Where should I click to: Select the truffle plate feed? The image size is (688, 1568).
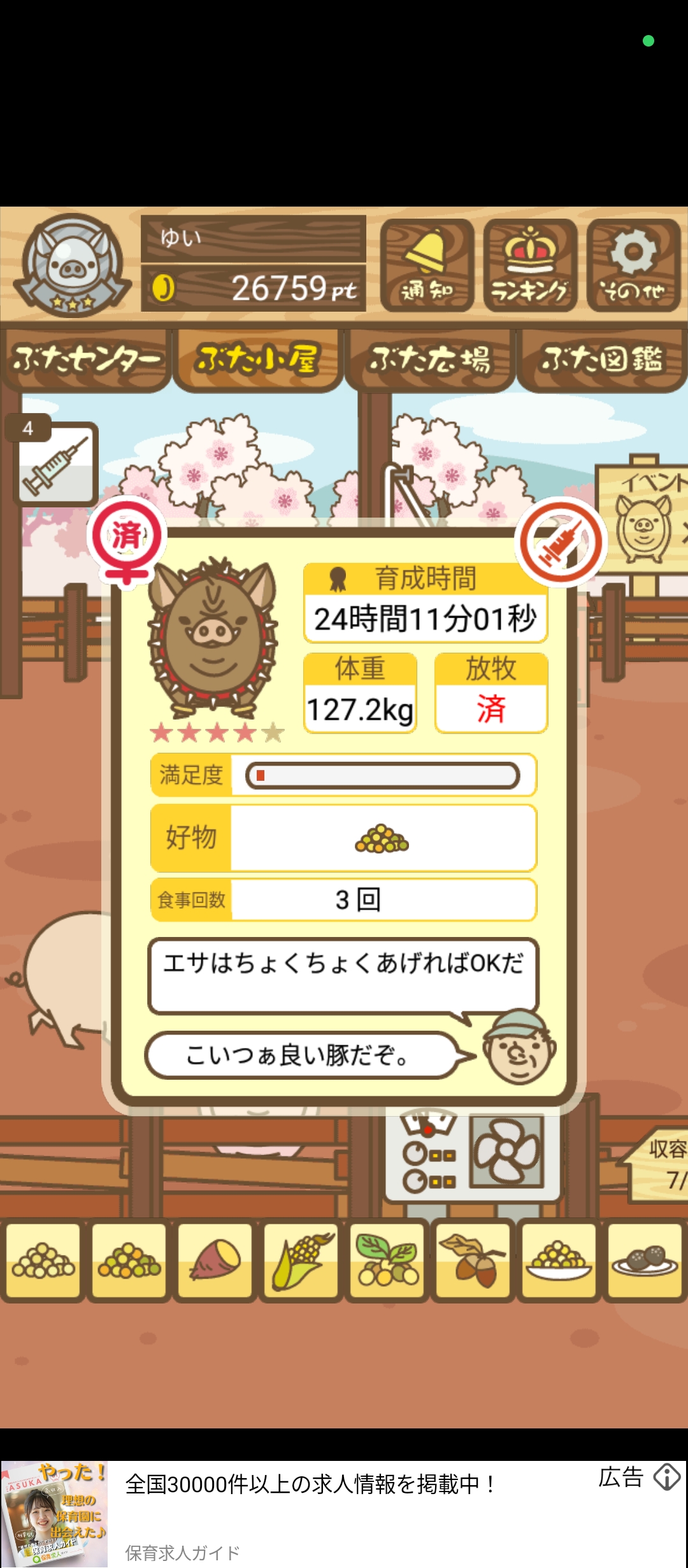point(645,1261)
